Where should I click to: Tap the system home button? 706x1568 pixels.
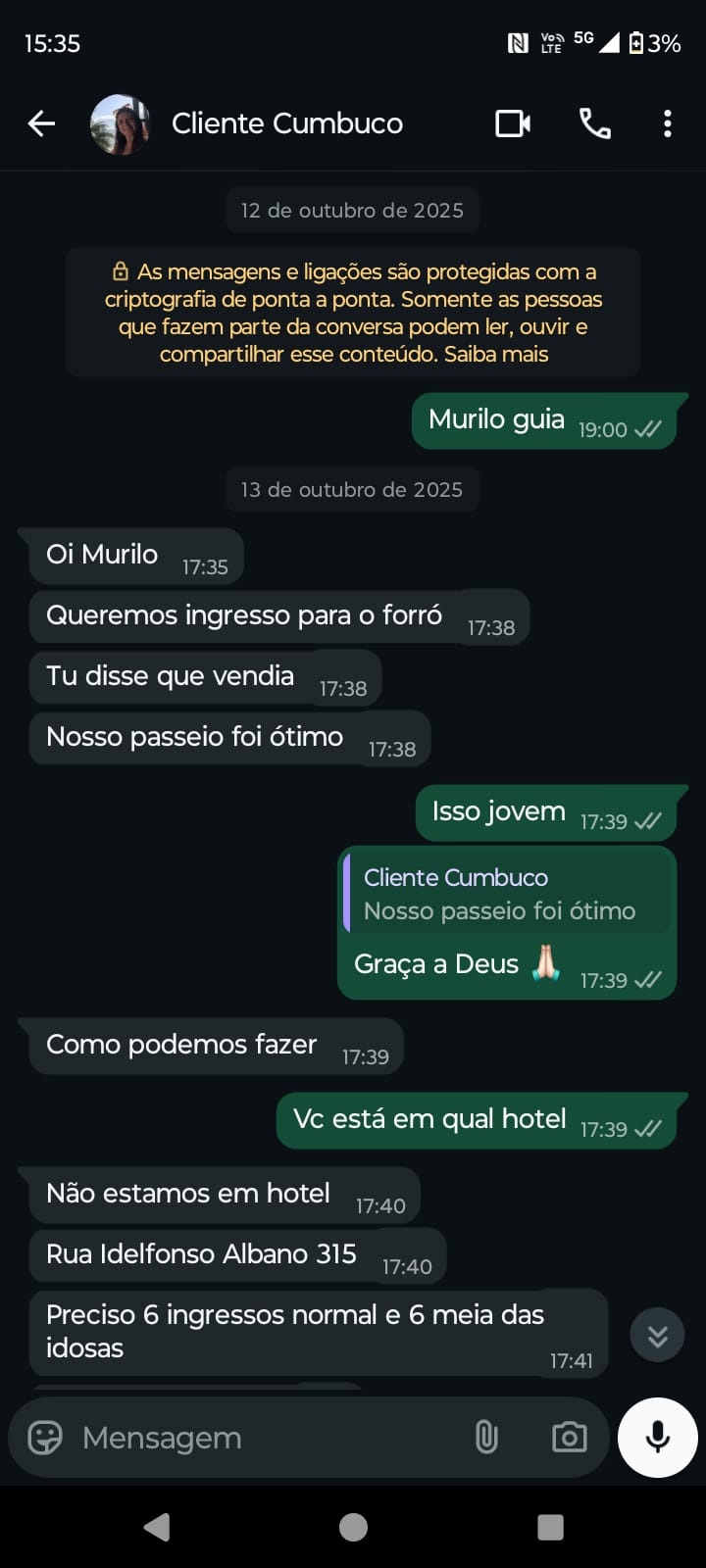353,1527
